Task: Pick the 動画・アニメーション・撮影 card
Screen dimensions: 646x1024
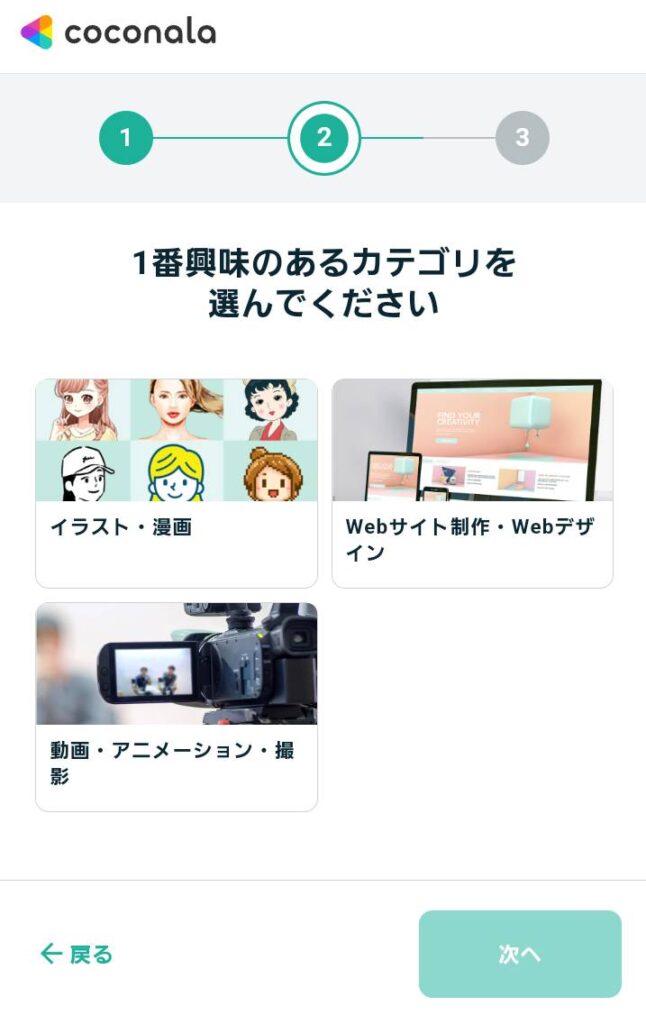Action: (x=176, y=706)
